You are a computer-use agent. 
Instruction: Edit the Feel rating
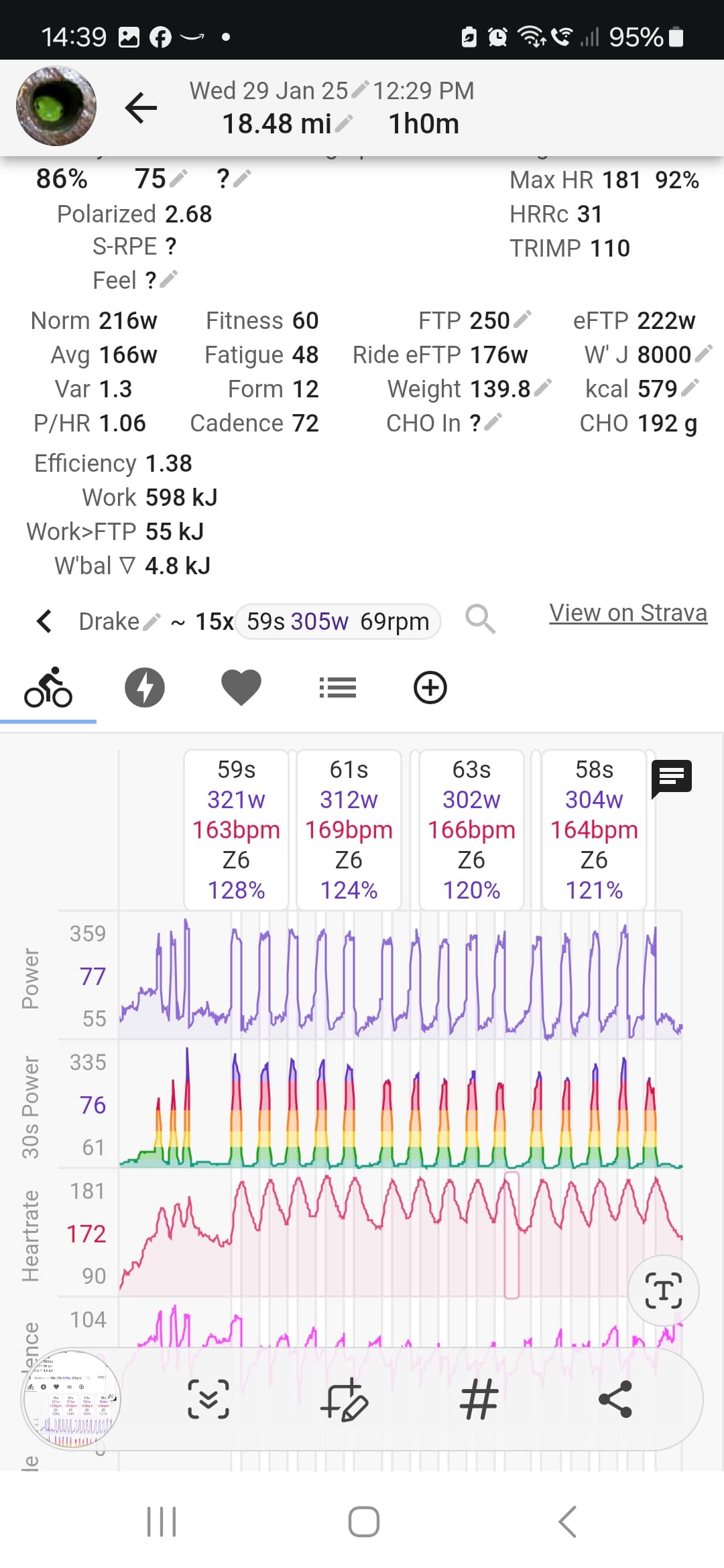(x=168, y=279)
